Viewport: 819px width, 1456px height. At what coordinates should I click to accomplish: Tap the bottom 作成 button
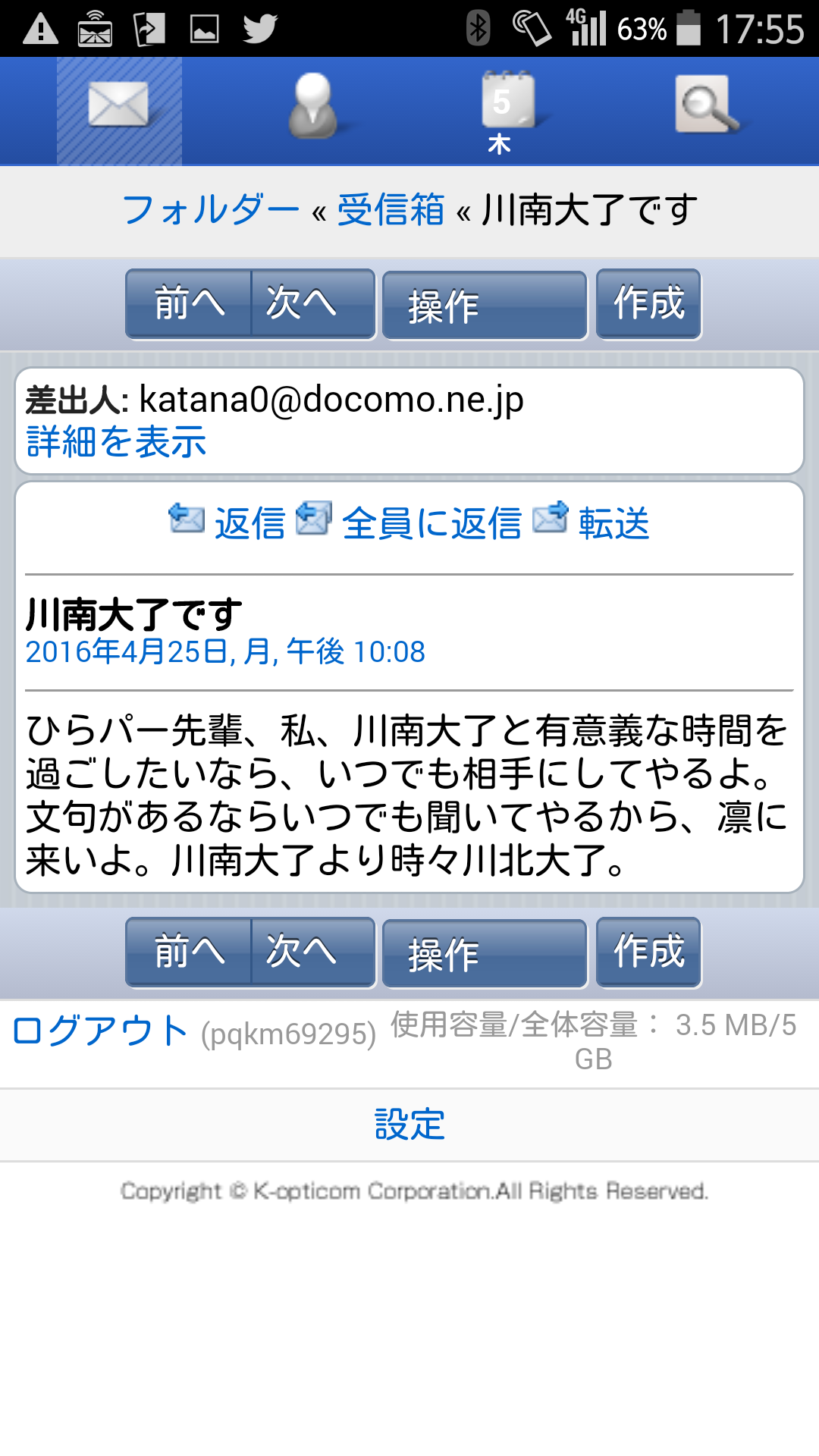pyautogui.click(x=648, y=952)
